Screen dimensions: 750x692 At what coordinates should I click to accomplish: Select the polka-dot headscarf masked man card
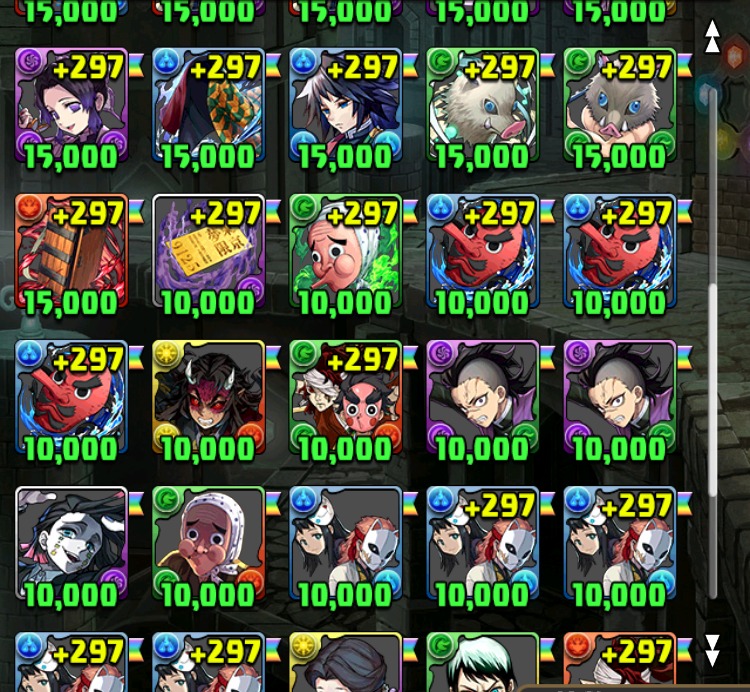208,543
